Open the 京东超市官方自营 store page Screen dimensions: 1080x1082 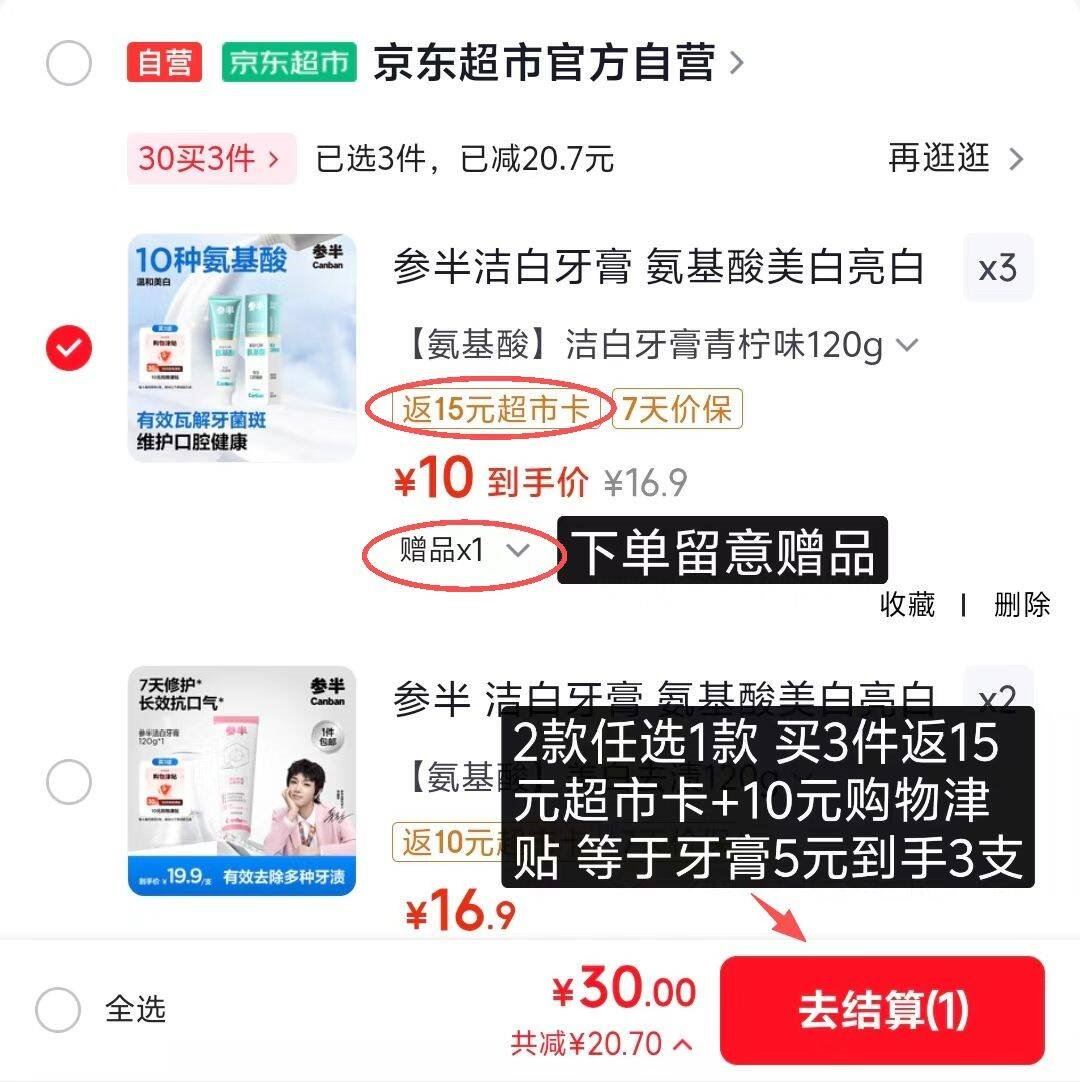click(x=558, y=63)
